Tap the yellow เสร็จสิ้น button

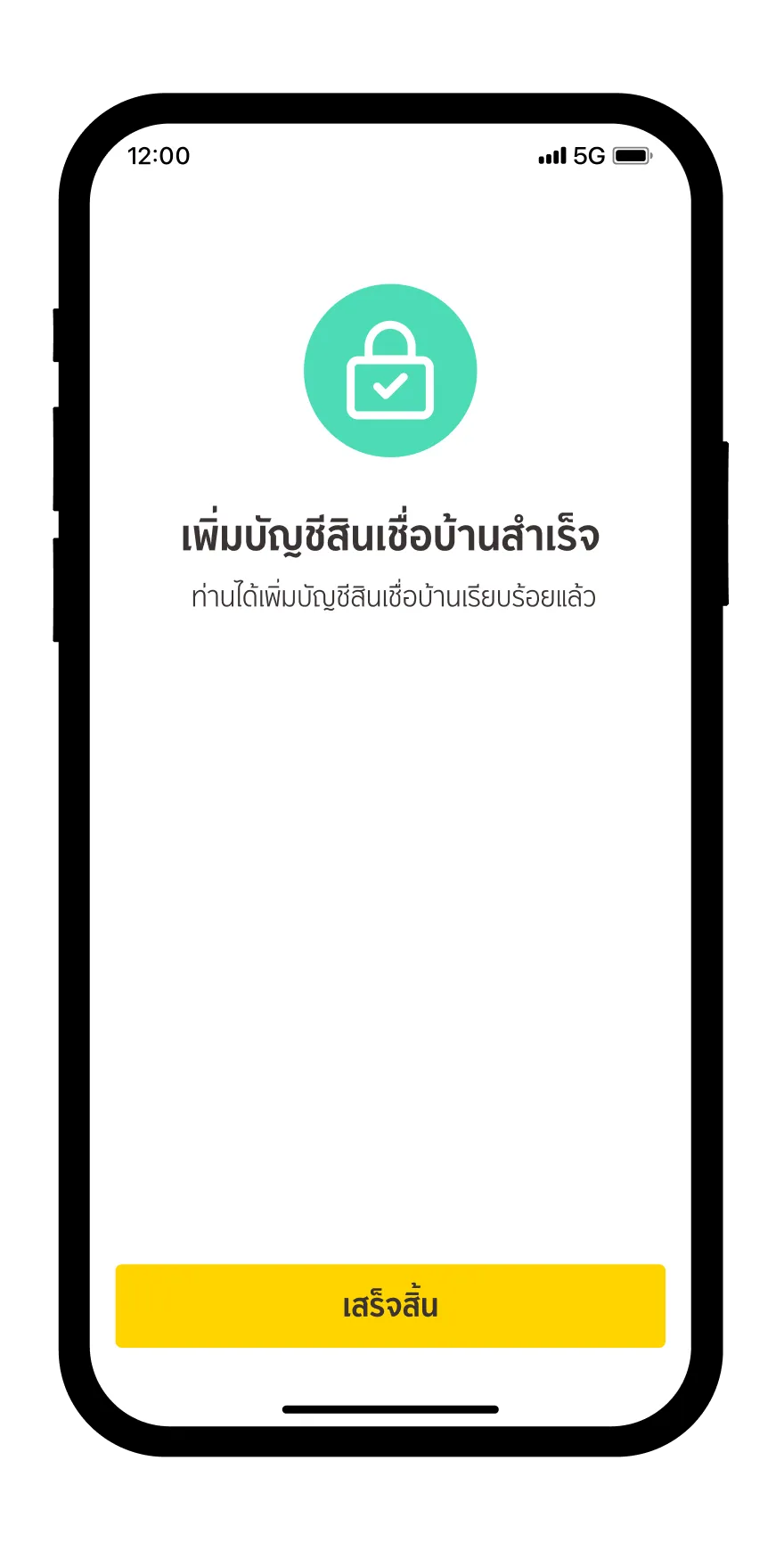(390, 1305)
